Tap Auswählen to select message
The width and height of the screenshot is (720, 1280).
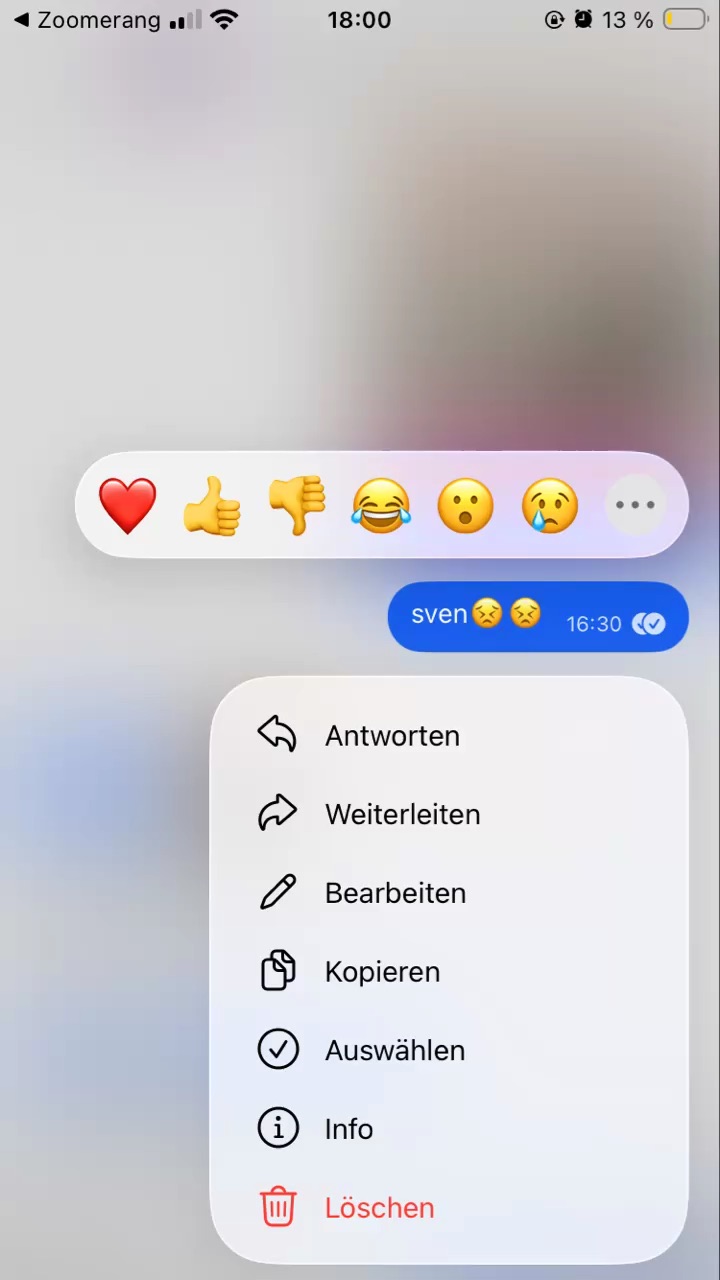point(394,1050)
